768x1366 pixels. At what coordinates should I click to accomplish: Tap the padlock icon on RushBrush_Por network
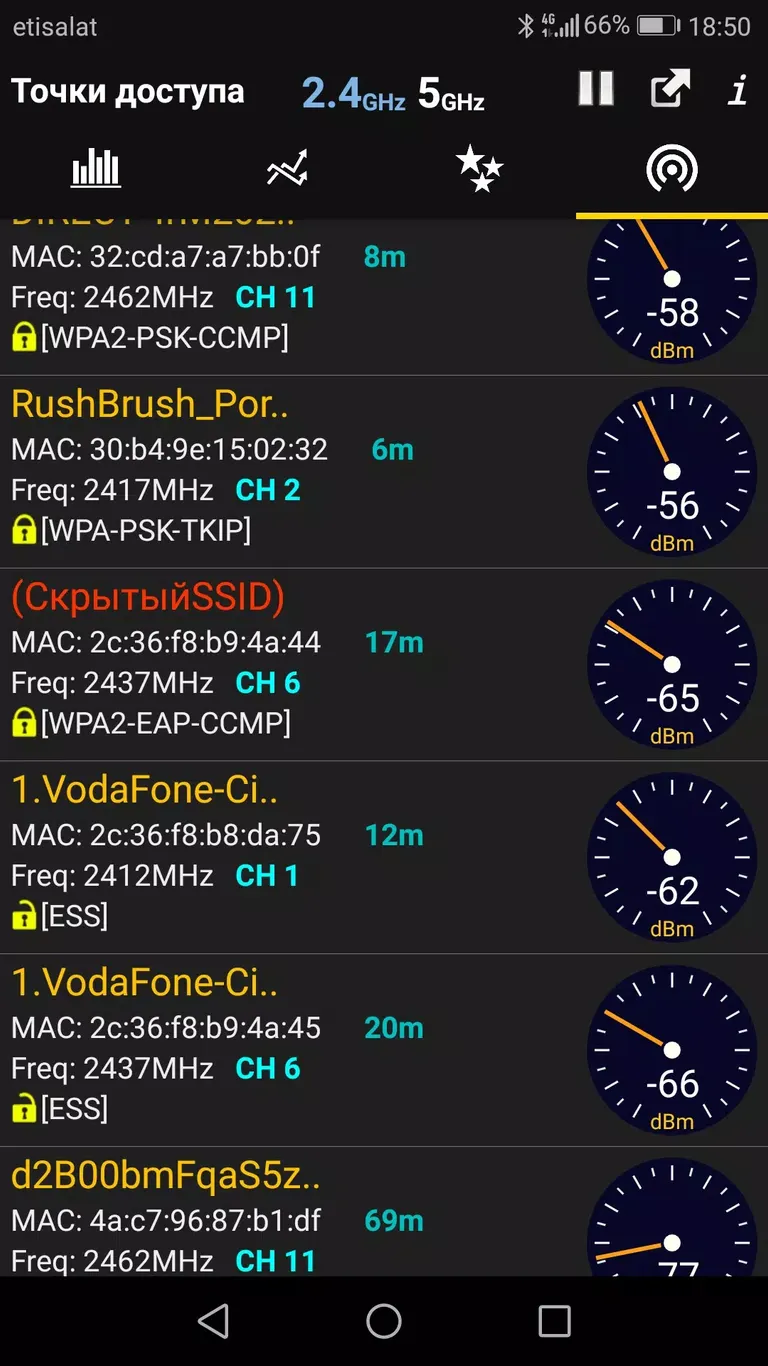pyautogui.click(x=23, y=530)
